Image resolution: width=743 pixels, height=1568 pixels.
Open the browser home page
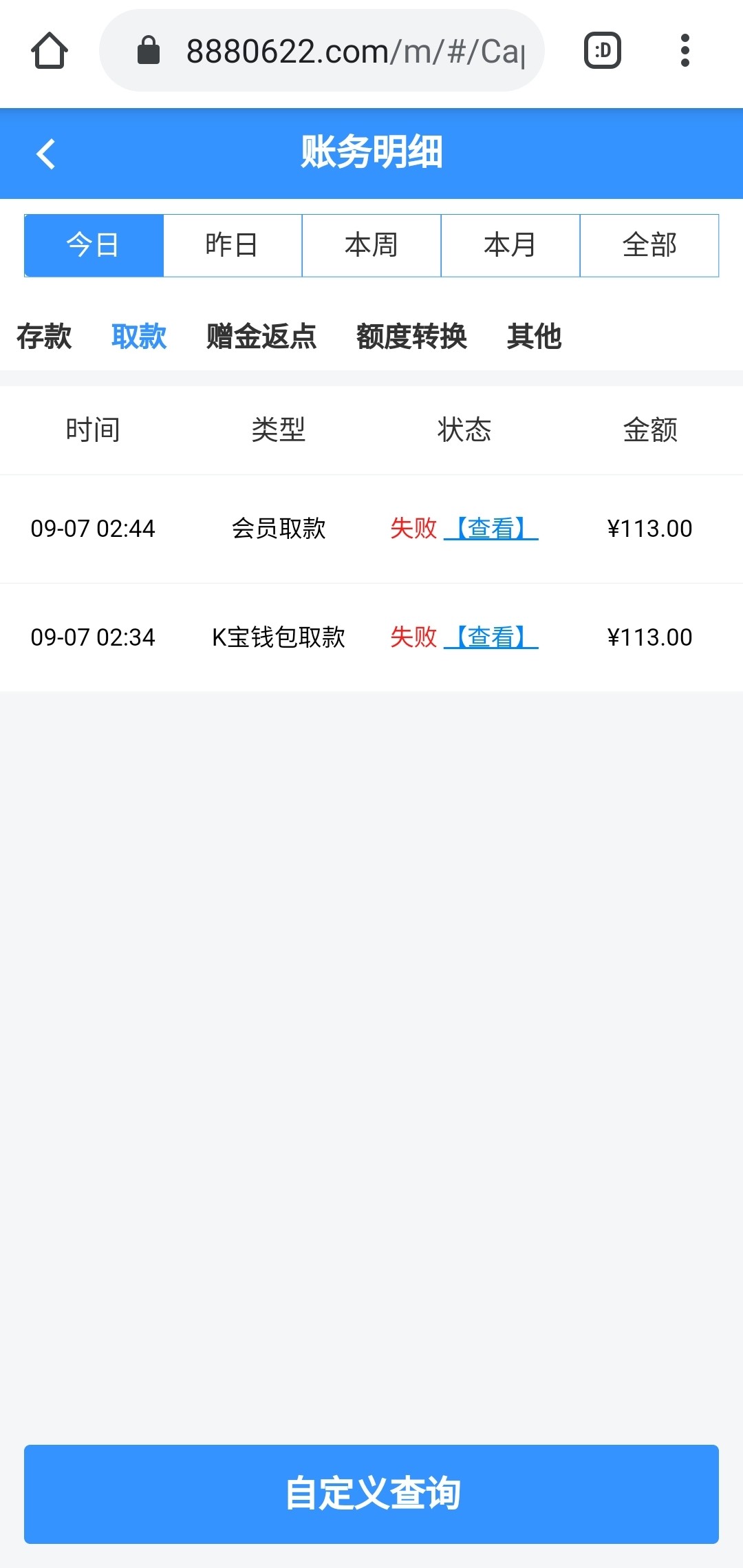50,51
